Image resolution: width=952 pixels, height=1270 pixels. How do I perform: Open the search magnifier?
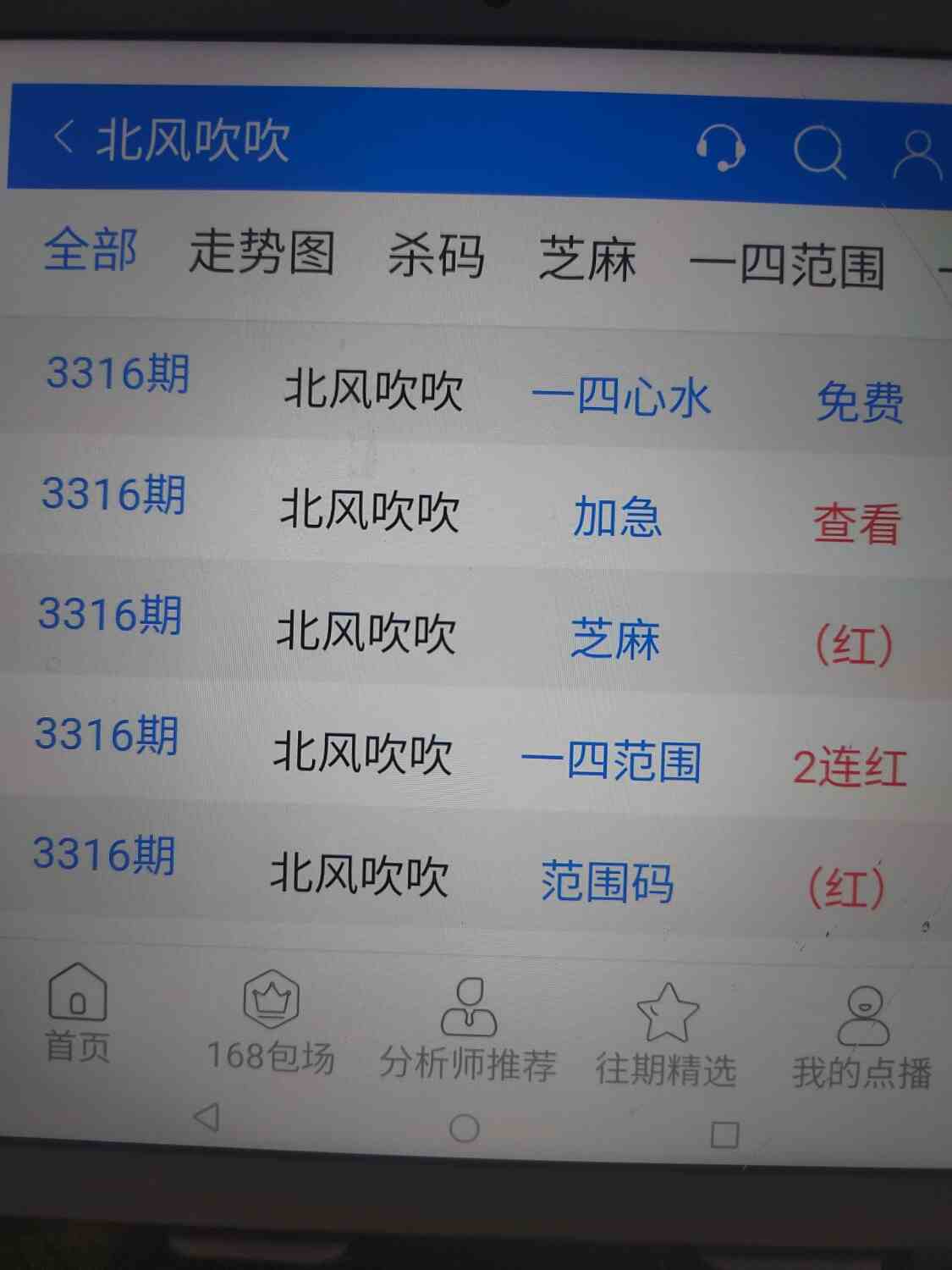coord(818,152)
